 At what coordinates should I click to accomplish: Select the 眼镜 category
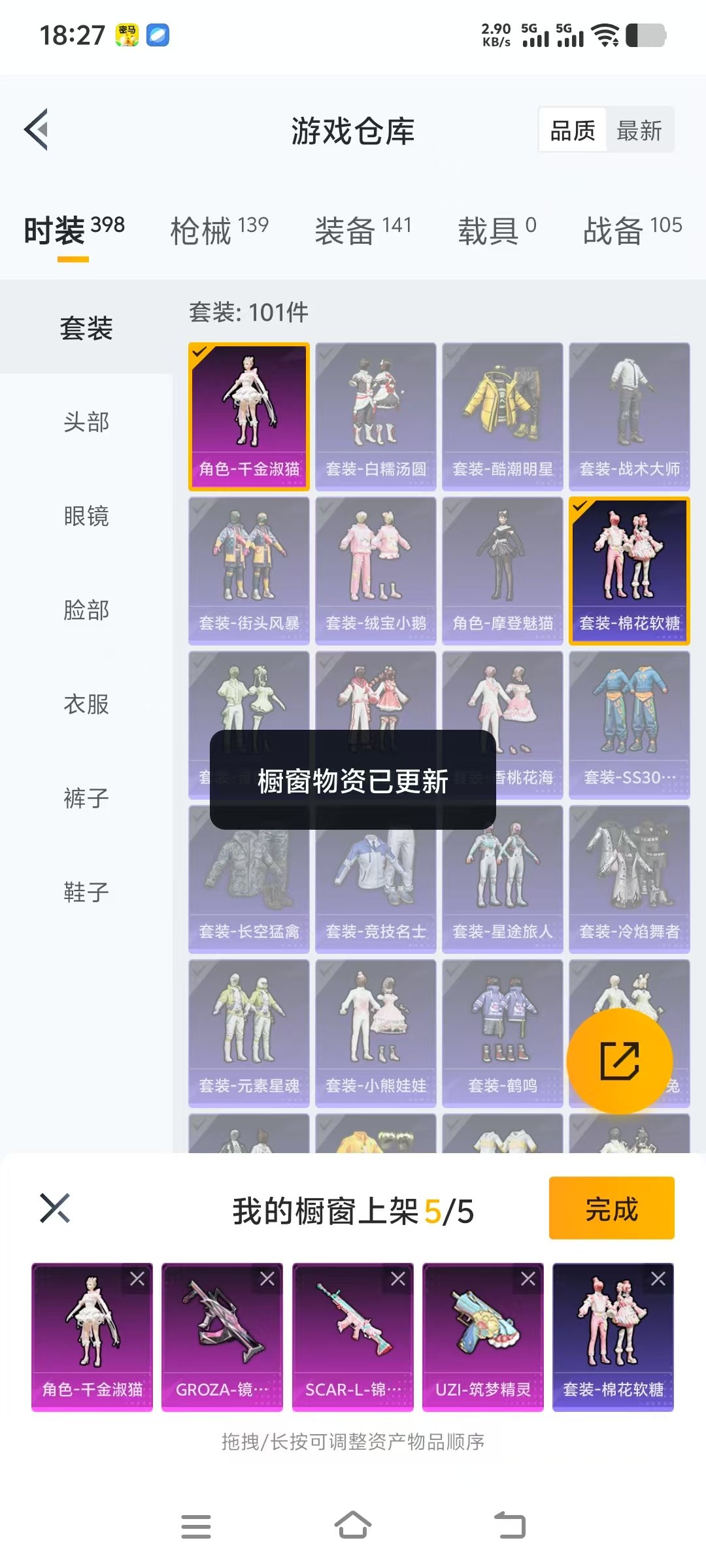click(86, 516)
